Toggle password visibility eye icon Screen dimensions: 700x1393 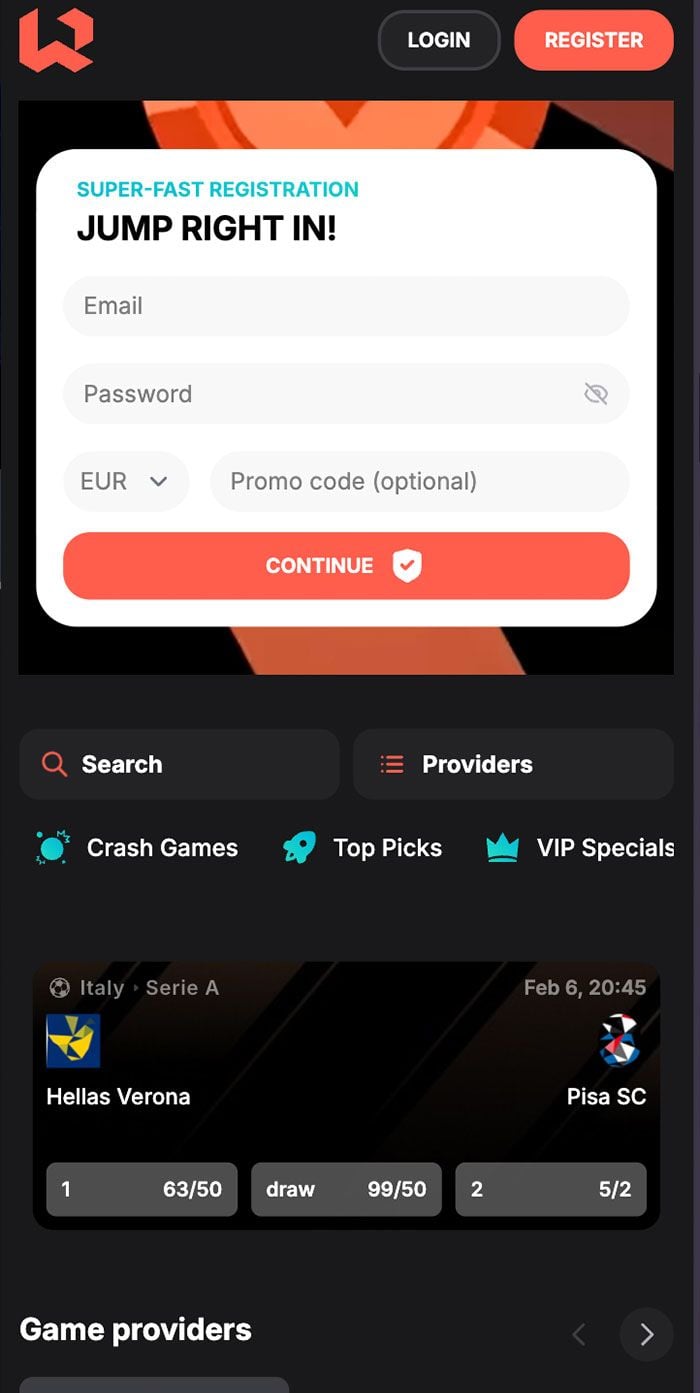point(596,394)
